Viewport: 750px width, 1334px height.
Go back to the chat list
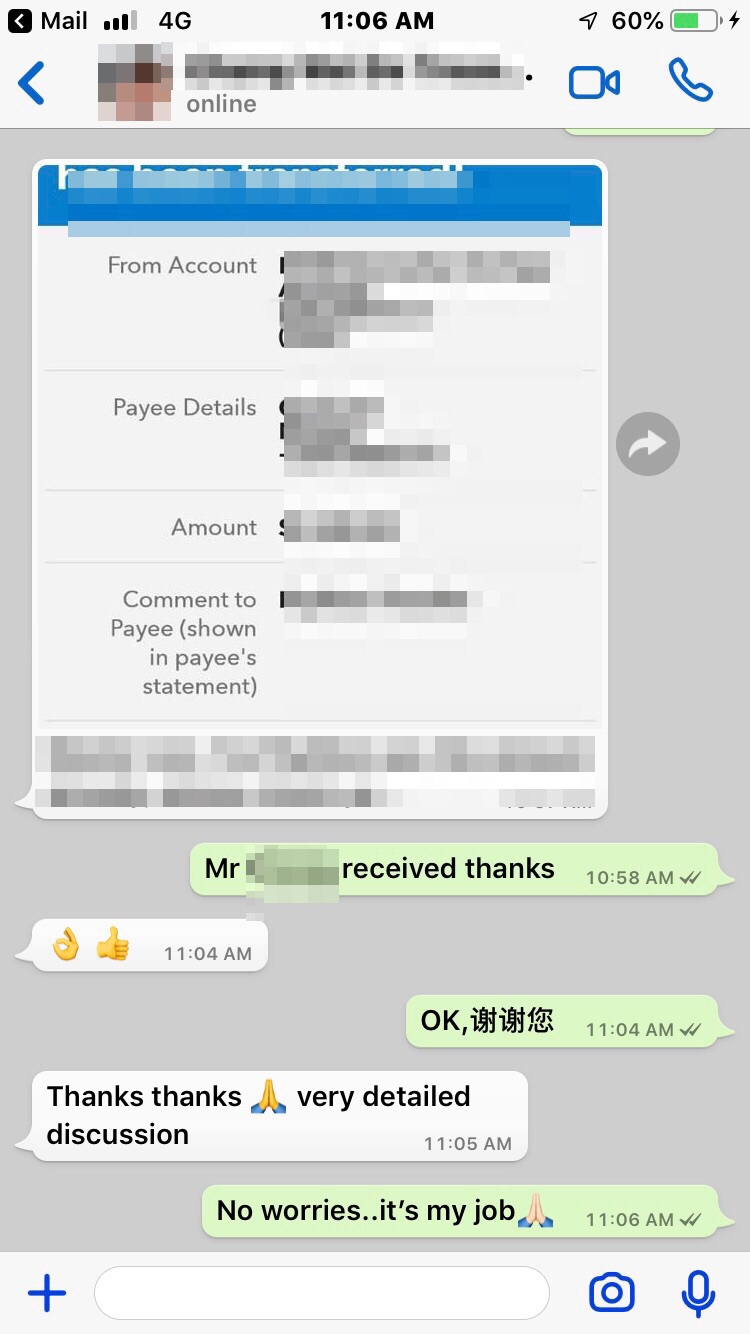[x=32, y=83]
